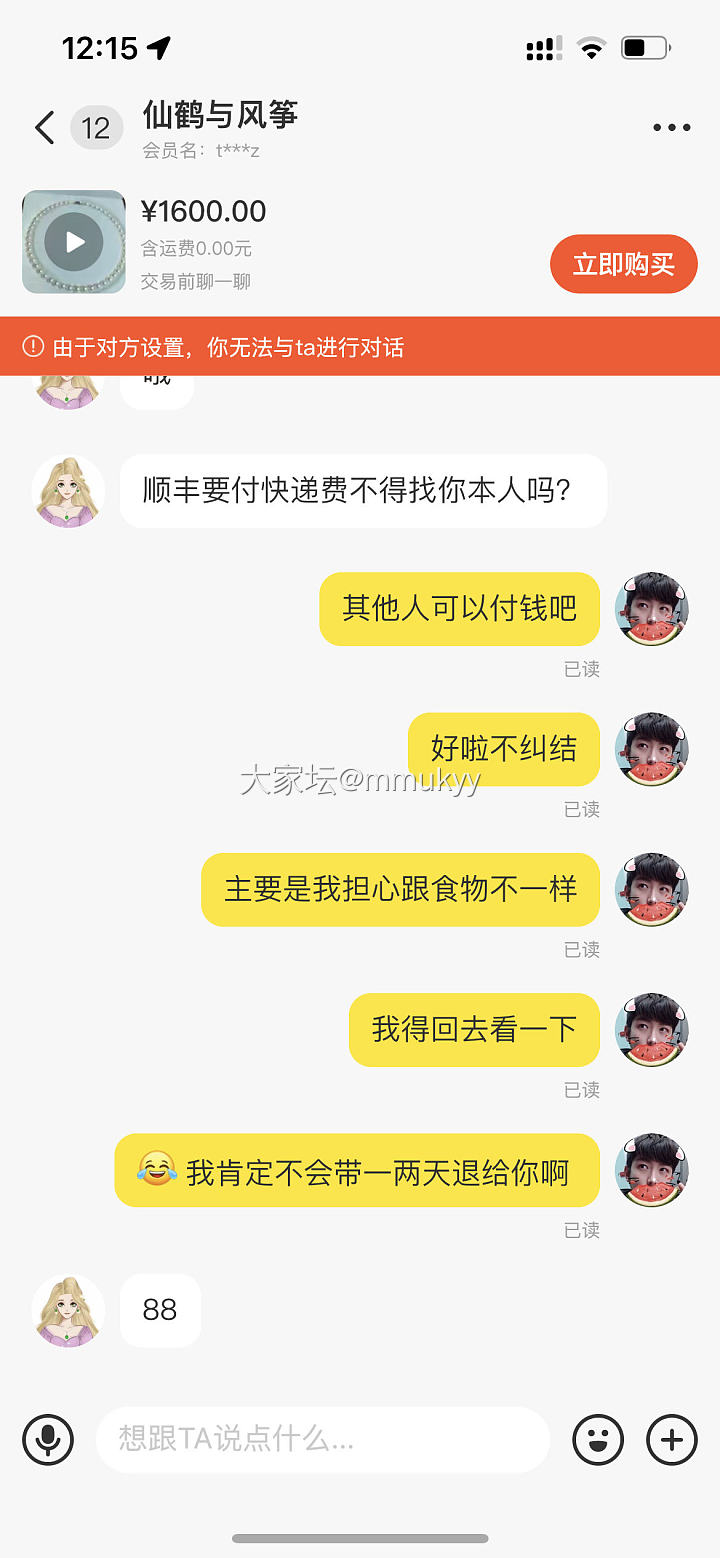
Task: Open the three-dot more options menu
Action: tap(671, 128)
